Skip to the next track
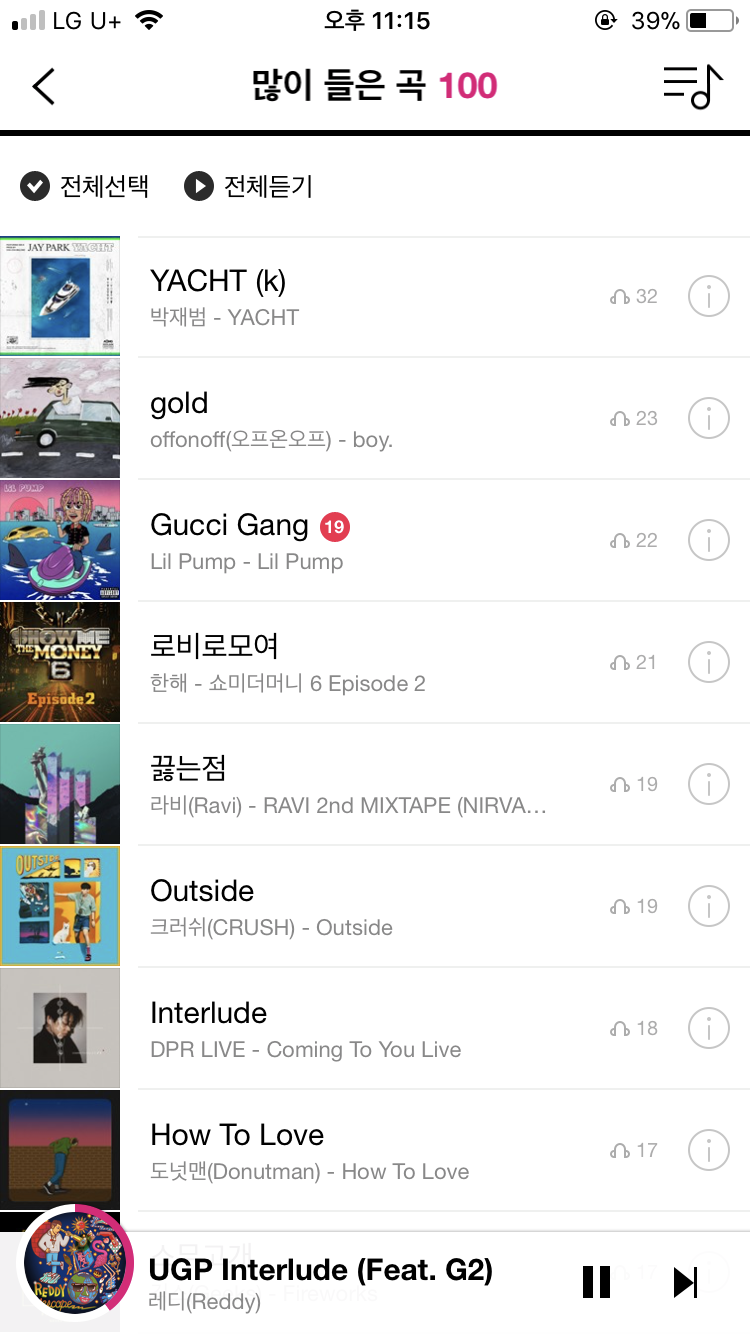 pyautogui.click(x=685, y=1282)
